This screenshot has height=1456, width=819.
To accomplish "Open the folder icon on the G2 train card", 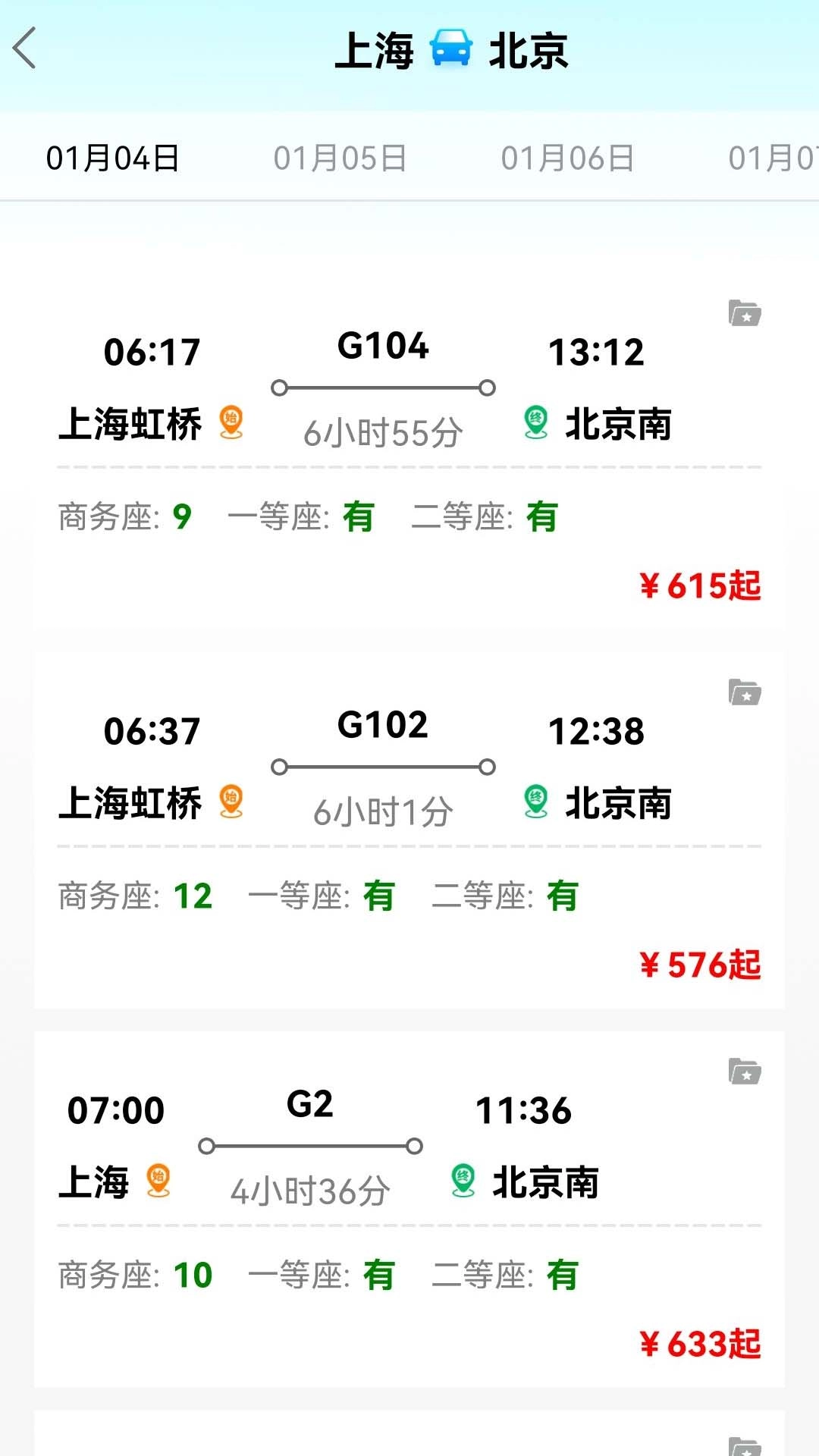I will tap(745, 1072).
